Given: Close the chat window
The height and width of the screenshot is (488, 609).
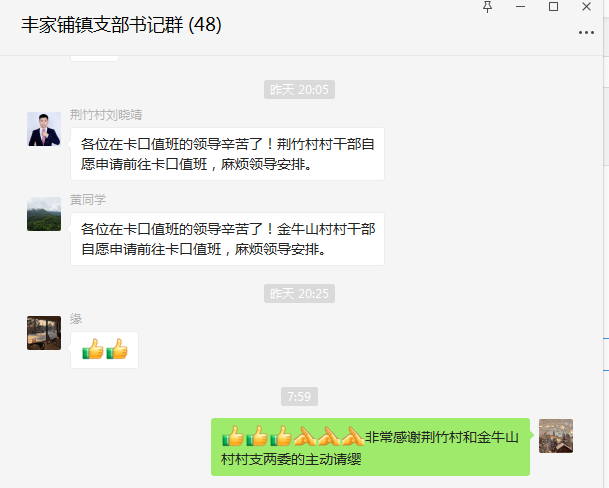Looking at the screenshot, I should coord(588,7).
